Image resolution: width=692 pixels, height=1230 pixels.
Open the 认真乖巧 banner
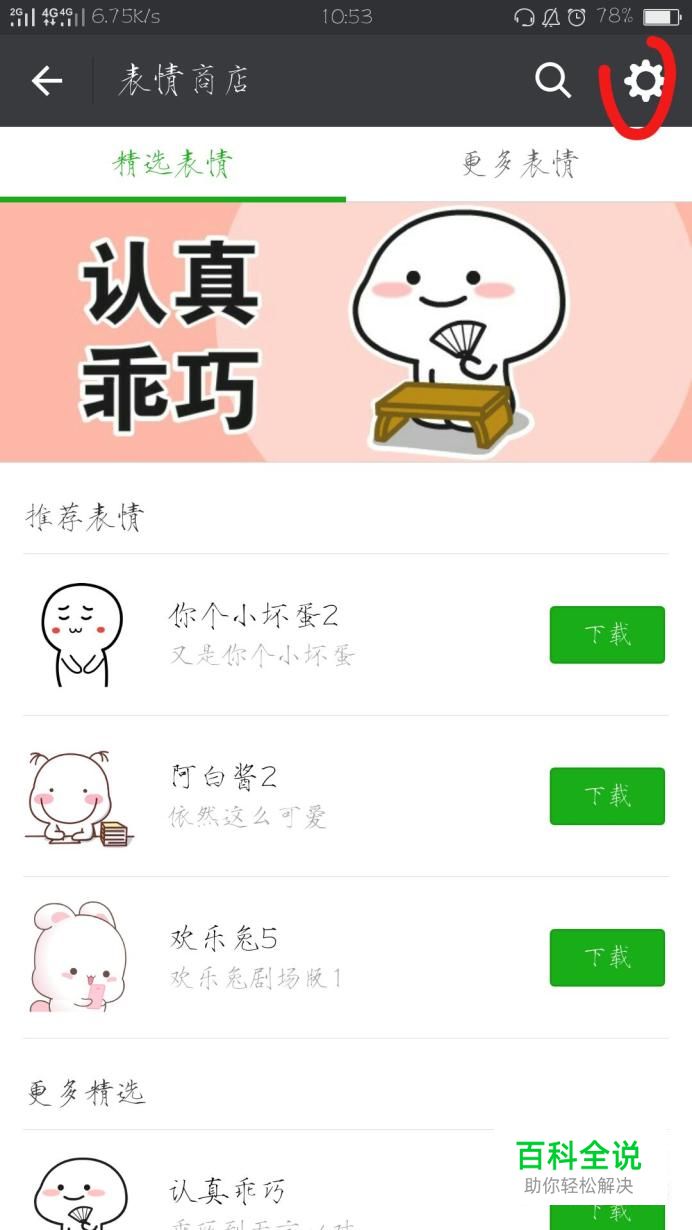point(346,332)
